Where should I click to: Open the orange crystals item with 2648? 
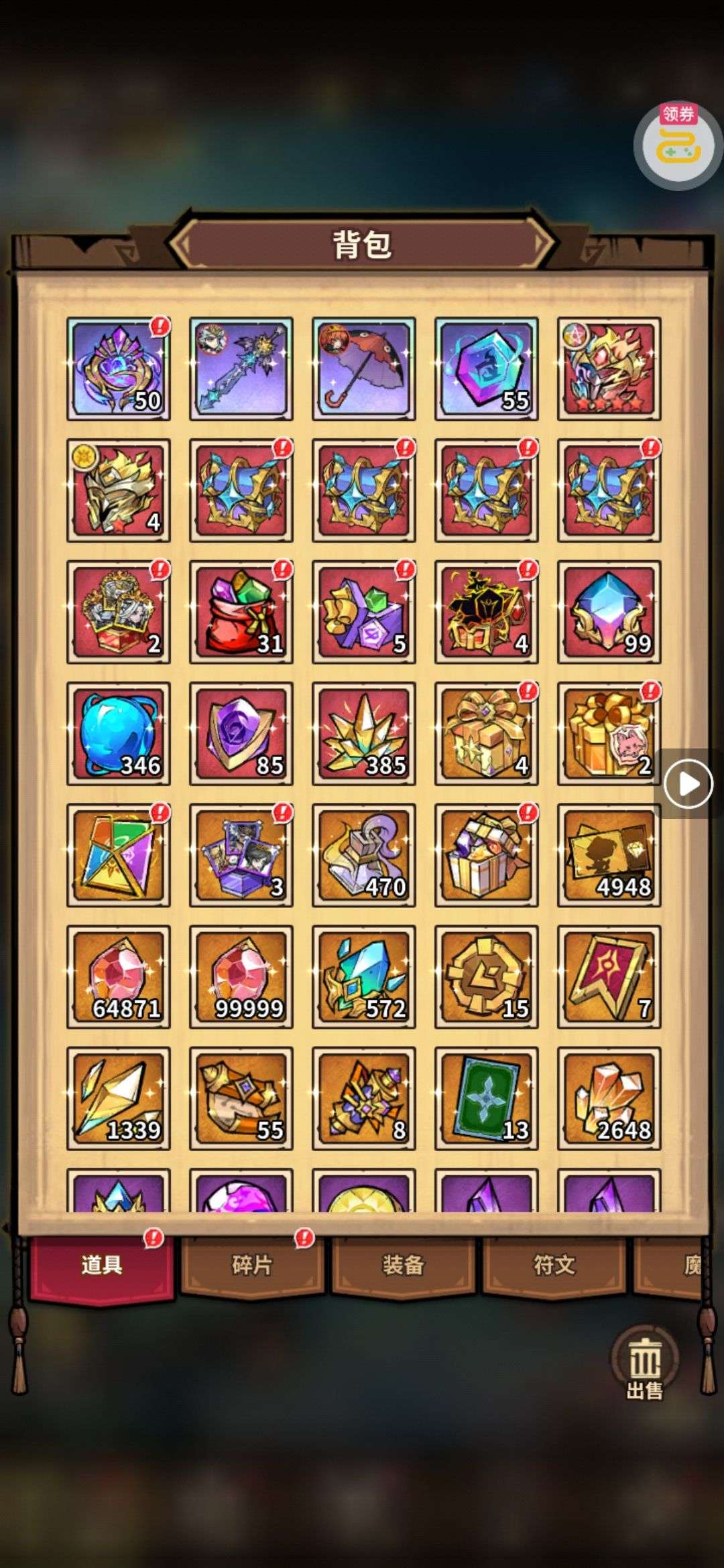[x=609, y=1099]
